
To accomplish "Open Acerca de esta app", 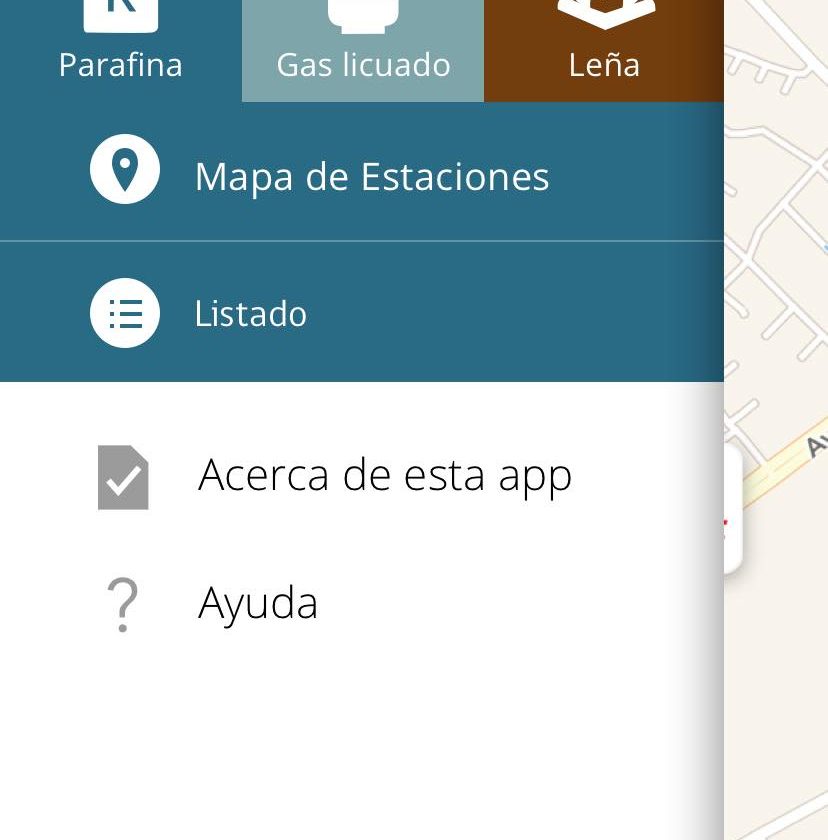I will pyautogui.click(x=384, y=476).
